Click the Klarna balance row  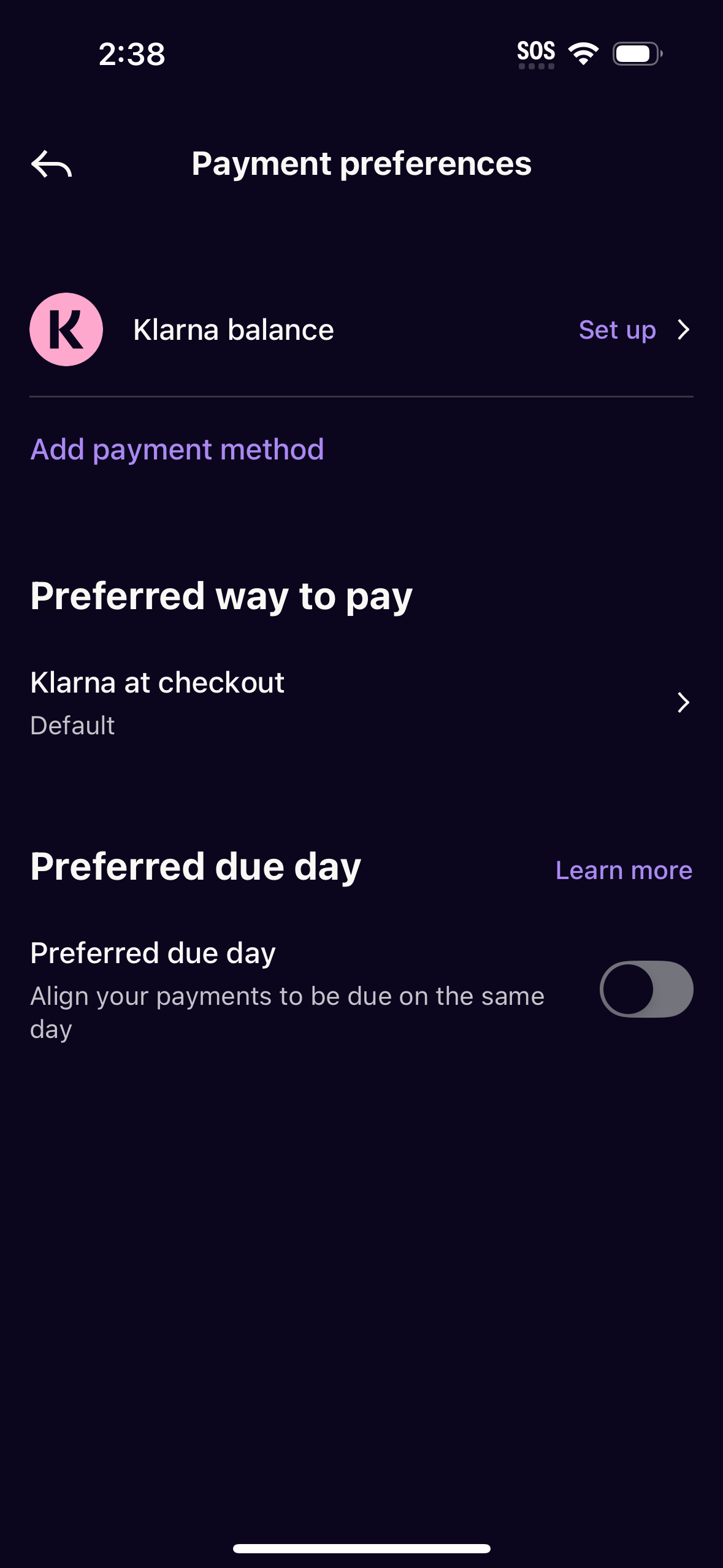click(x=233, y=330)
